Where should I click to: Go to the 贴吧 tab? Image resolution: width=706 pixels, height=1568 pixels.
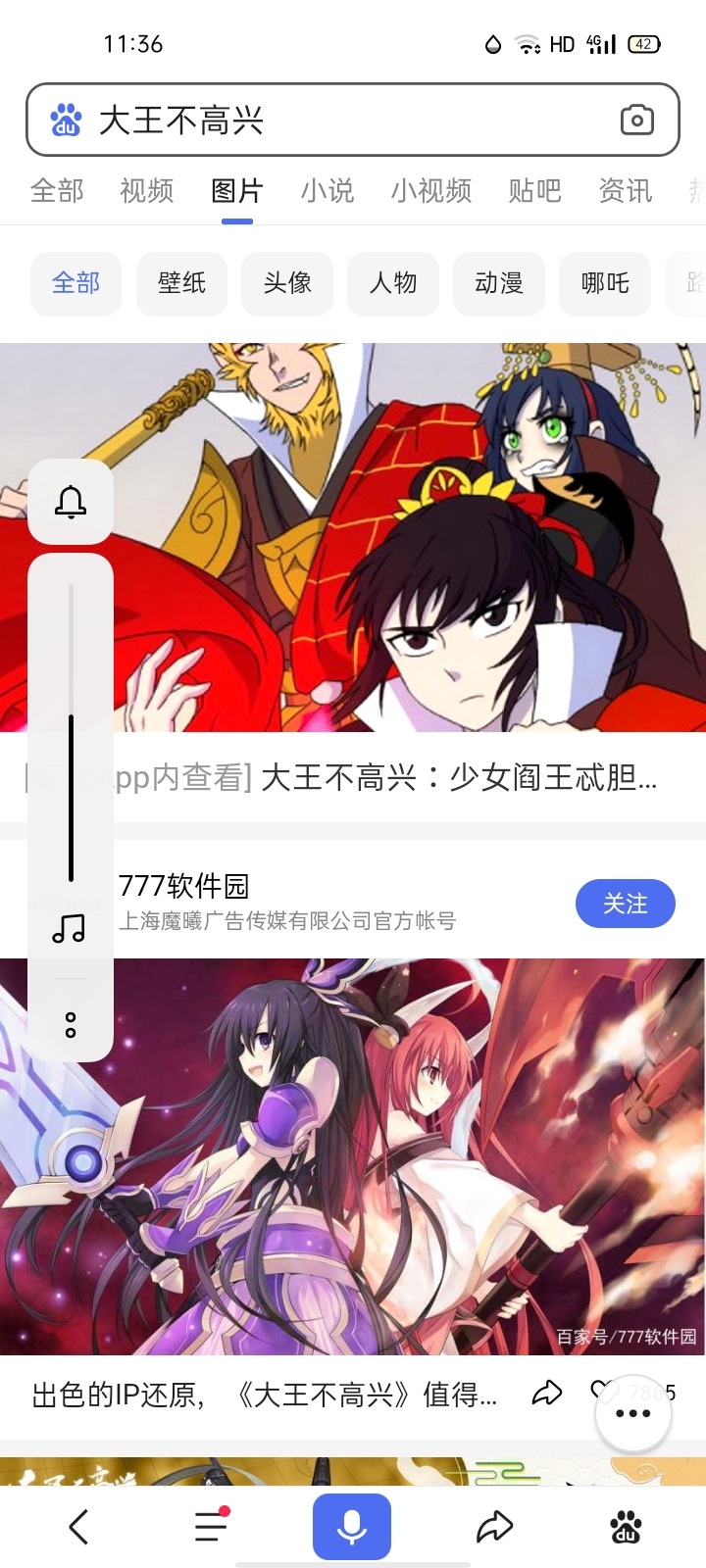pos(535,190)
